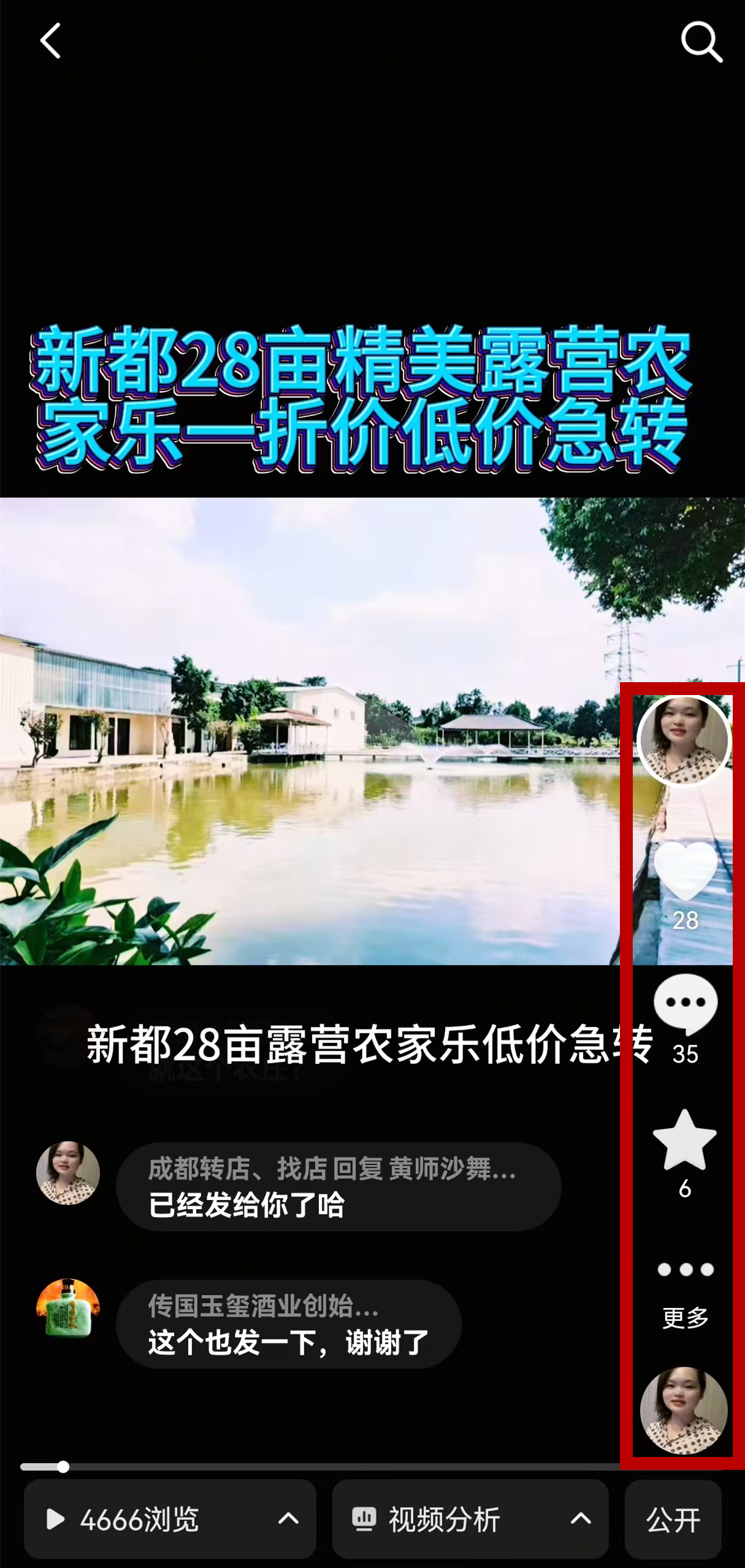Favorite the video with the star icon
The image size is (745, 1568).
click(x=685, y=1140)
